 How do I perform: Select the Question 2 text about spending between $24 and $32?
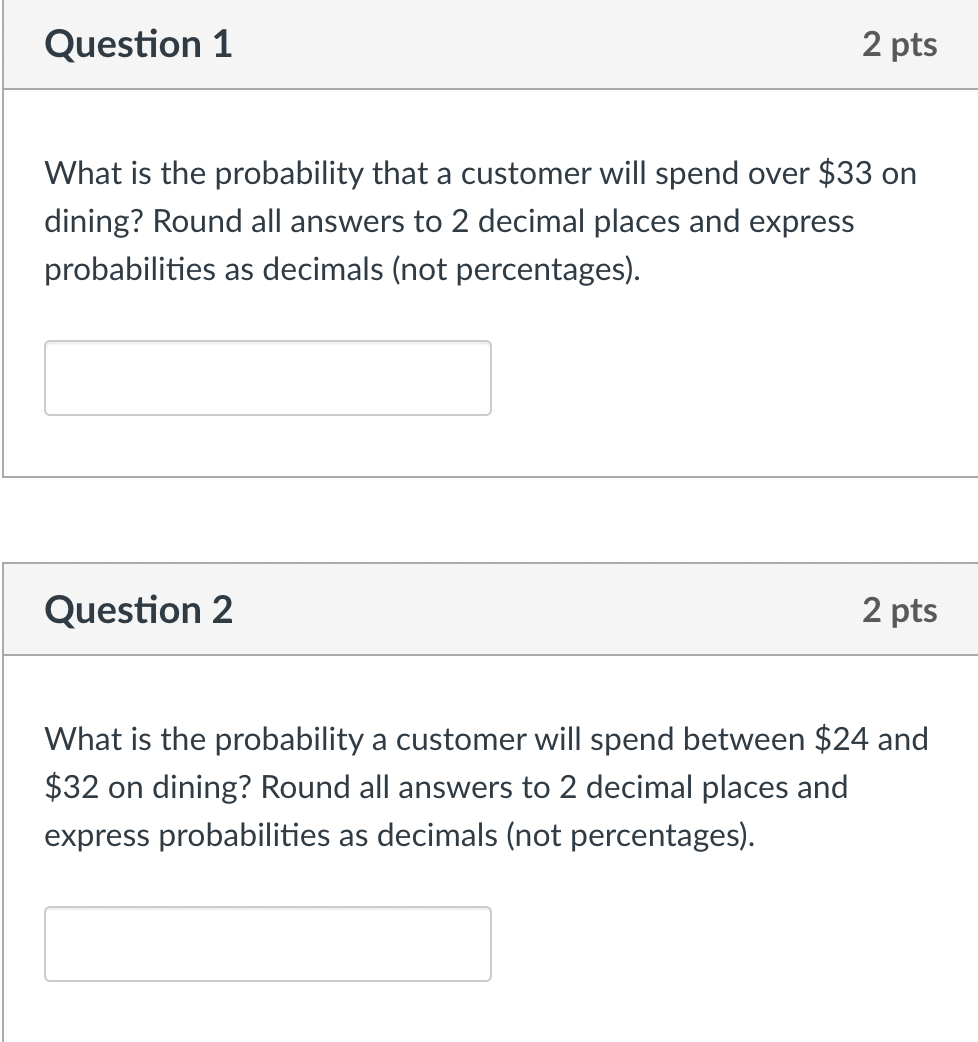(485, 787)
